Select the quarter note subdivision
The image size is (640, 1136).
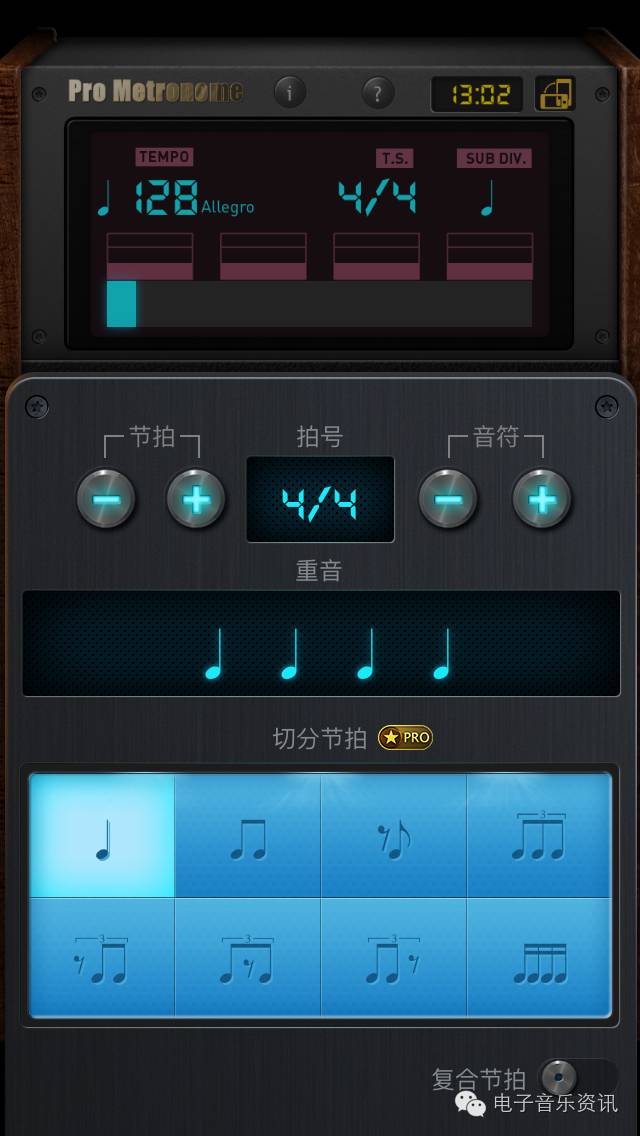pyautogui.click(x=102, y=836)
